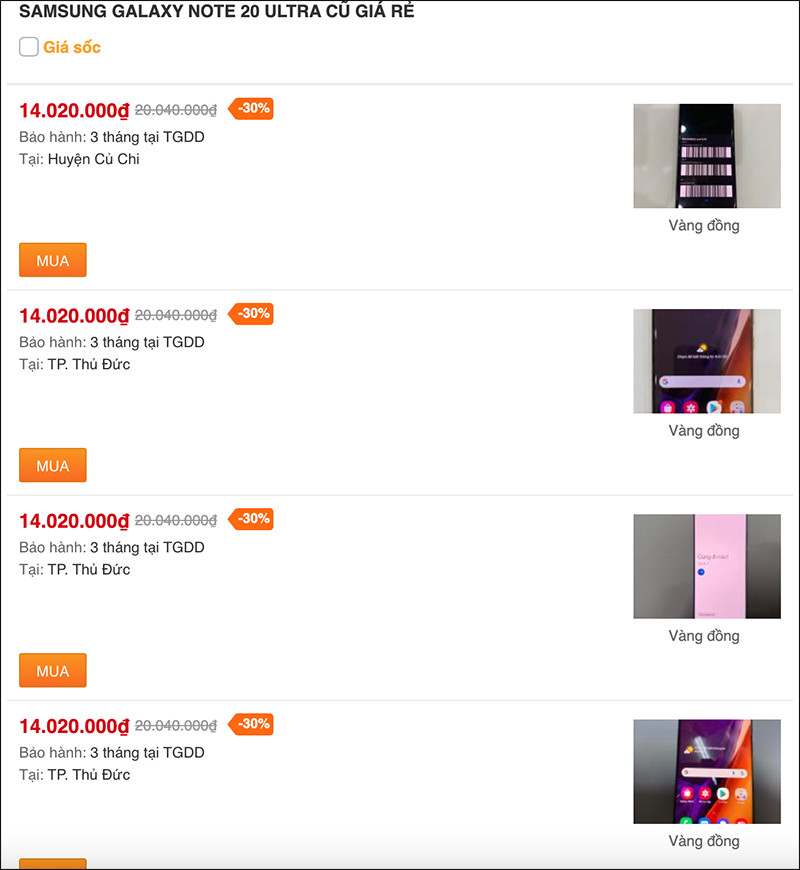Enable the "Giá sốc" filter checkbox
The width and height of the screenshot is (800, 870).
pos(28,46)
